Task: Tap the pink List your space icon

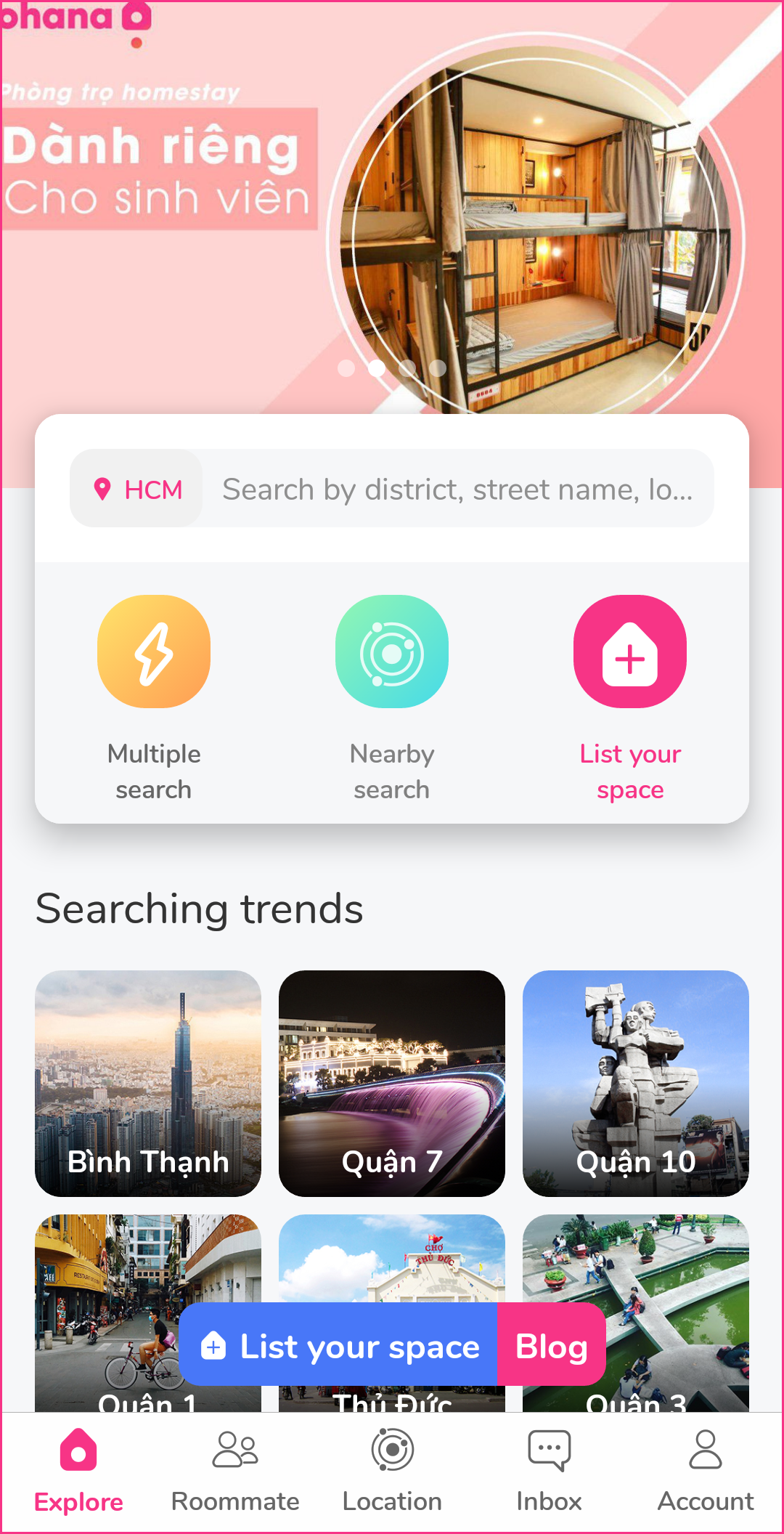Action: [x=630, y=652]
